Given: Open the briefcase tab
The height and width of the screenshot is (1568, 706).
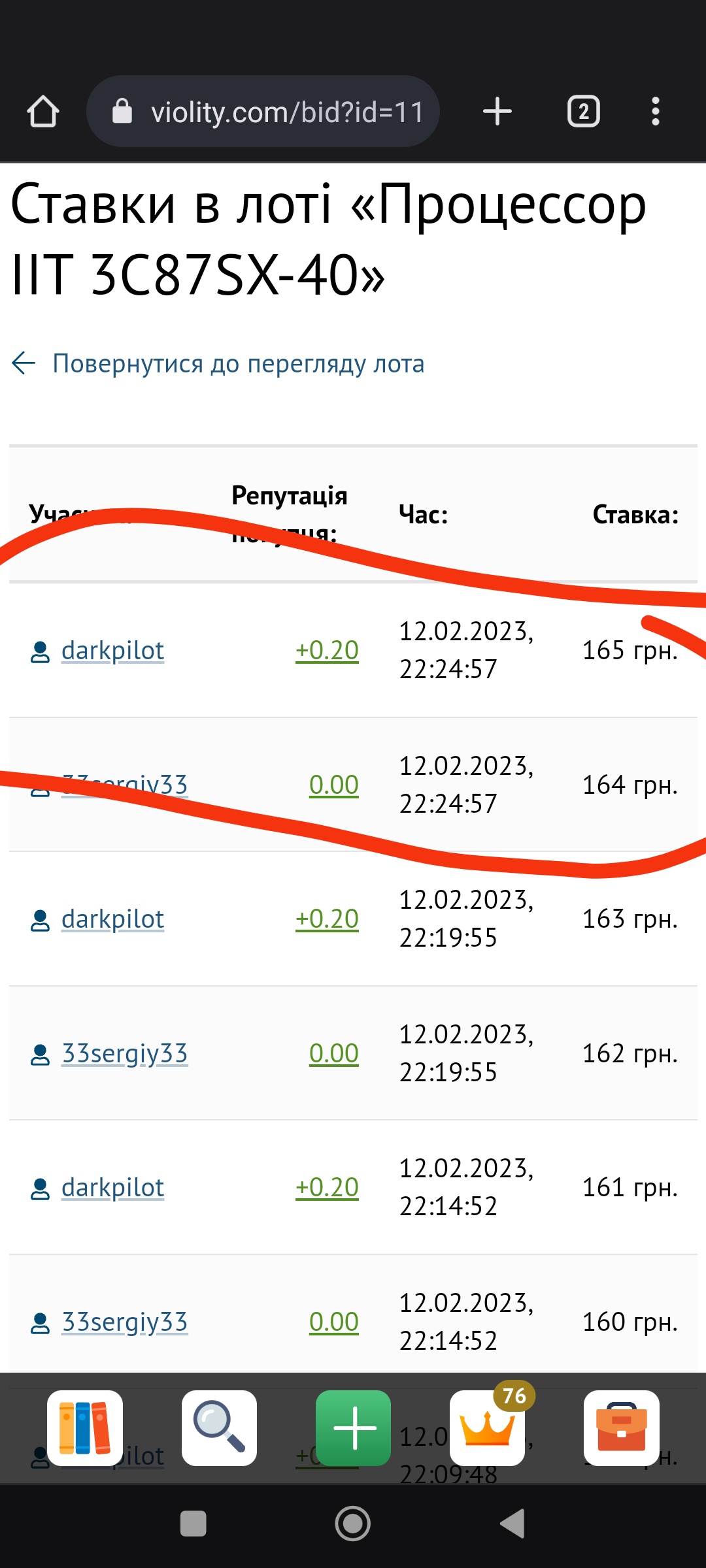Looking at the screenshot, I should point(621,1428).
